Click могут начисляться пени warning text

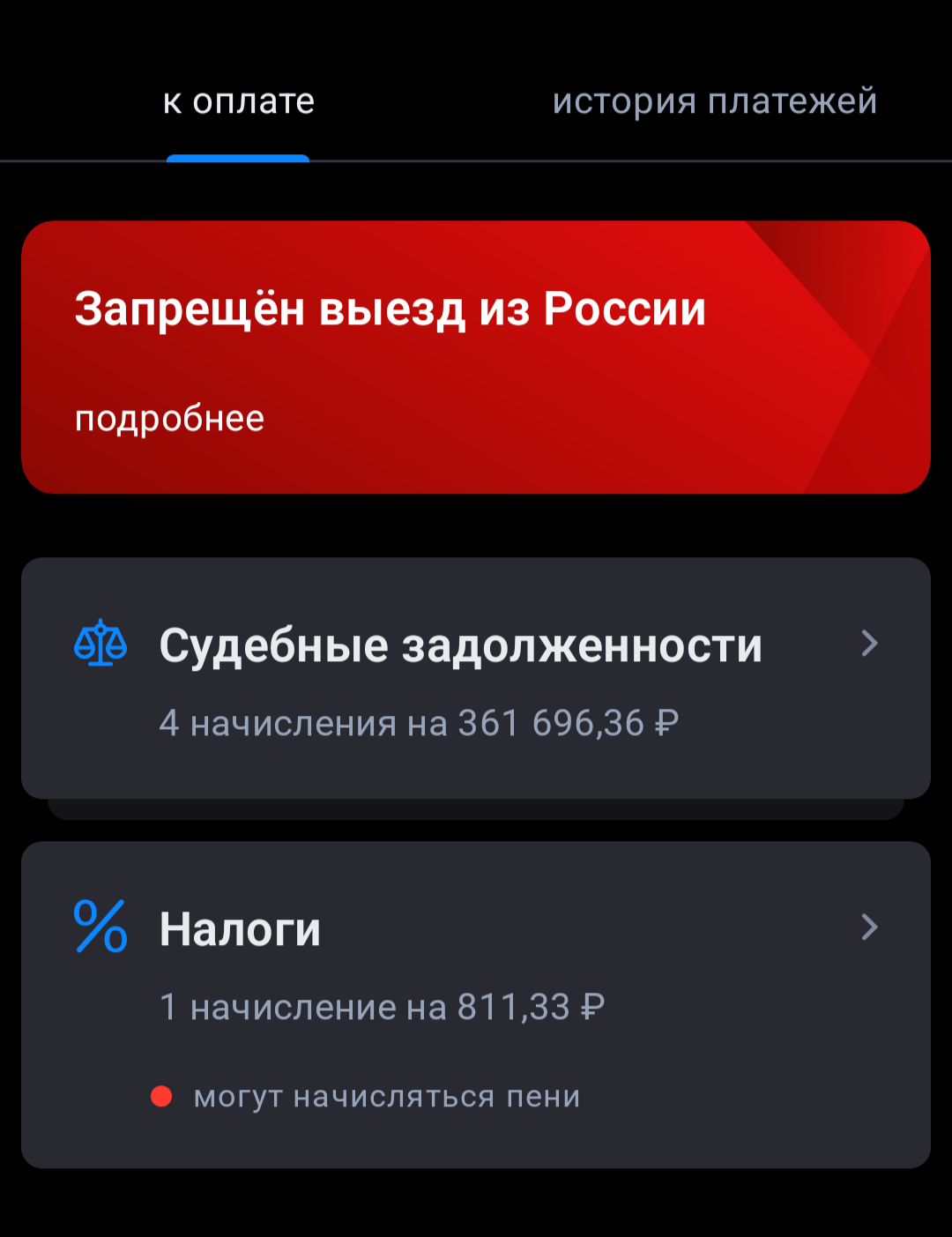point(386,1095)
